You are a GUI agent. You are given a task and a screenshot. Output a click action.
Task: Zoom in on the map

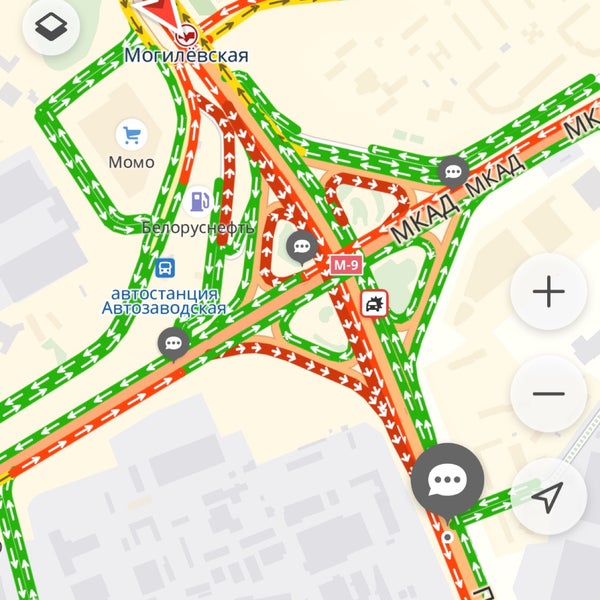tap(548, 292)
